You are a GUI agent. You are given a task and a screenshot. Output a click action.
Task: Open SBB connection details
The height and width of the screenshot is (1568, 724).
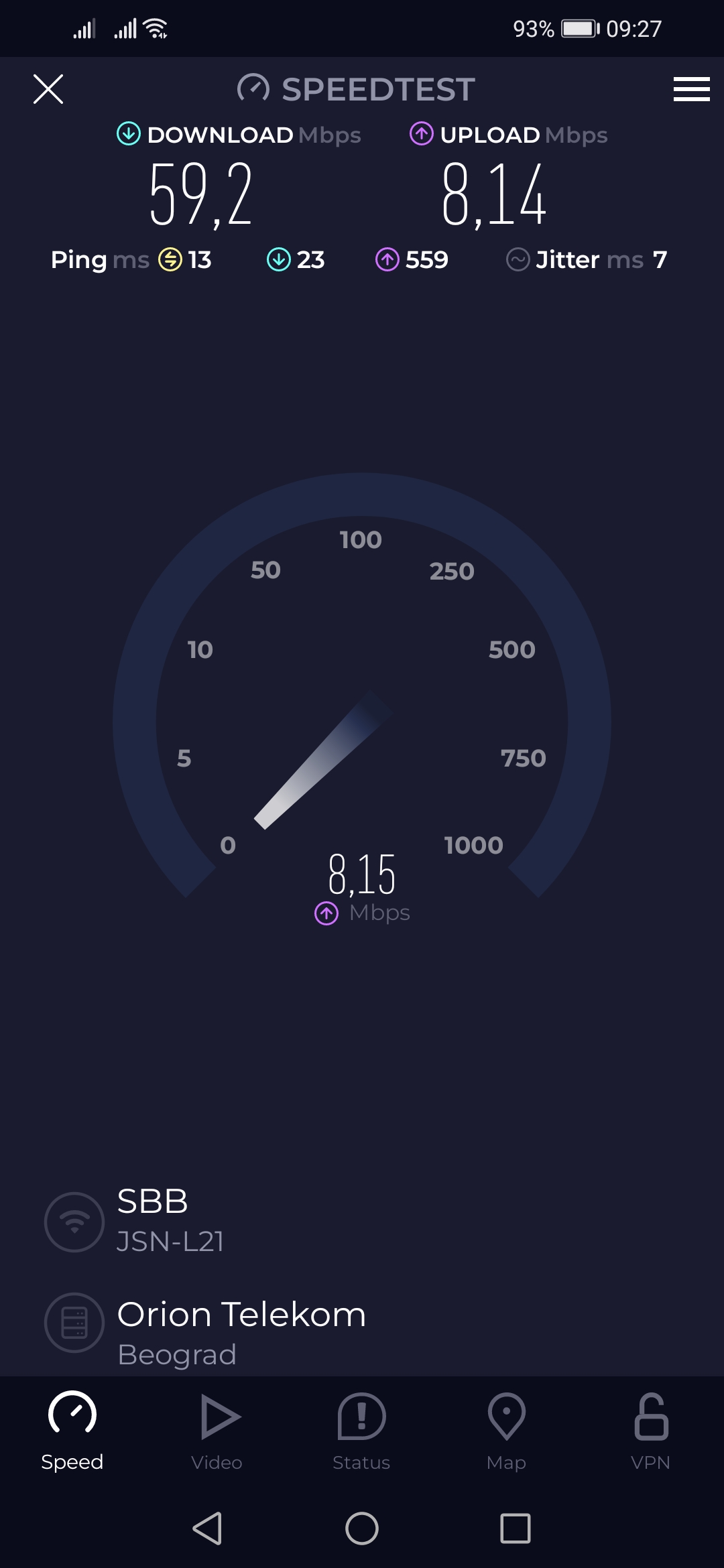tap(154, 1221)
